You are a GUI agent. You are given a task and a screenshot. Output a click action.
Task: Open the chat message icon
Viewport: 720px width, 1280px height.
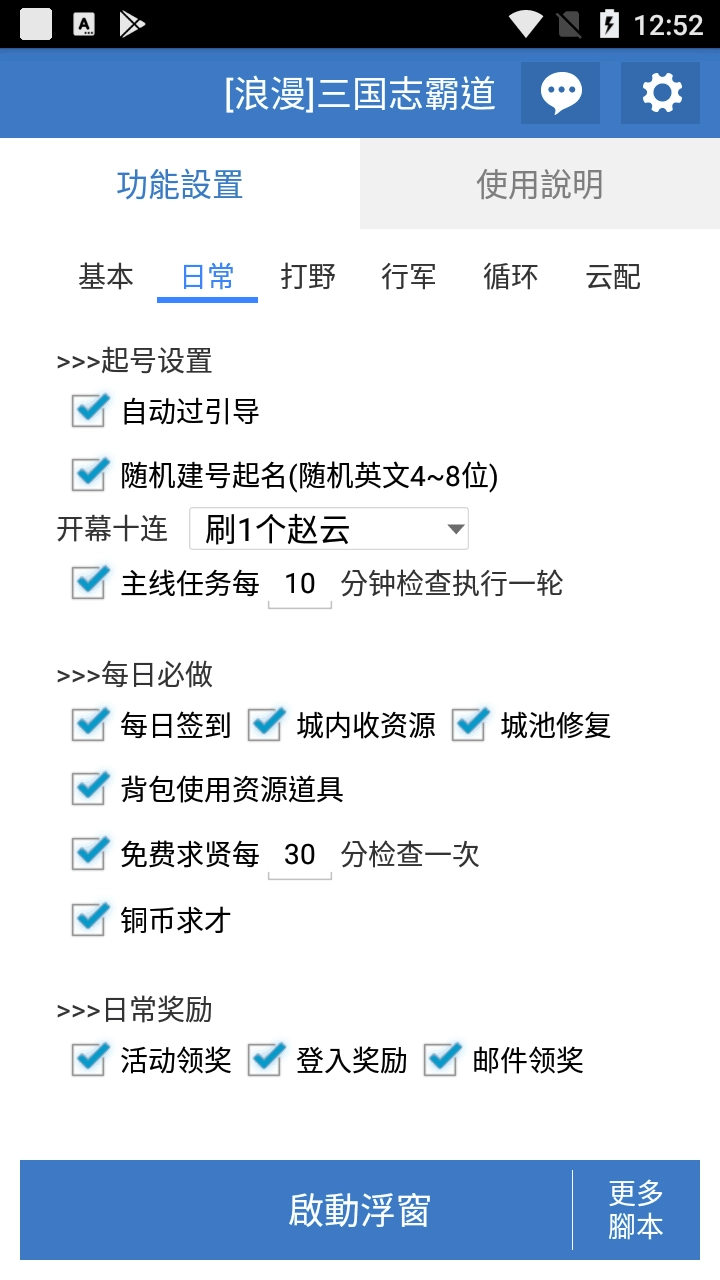(x=560, y=93)
